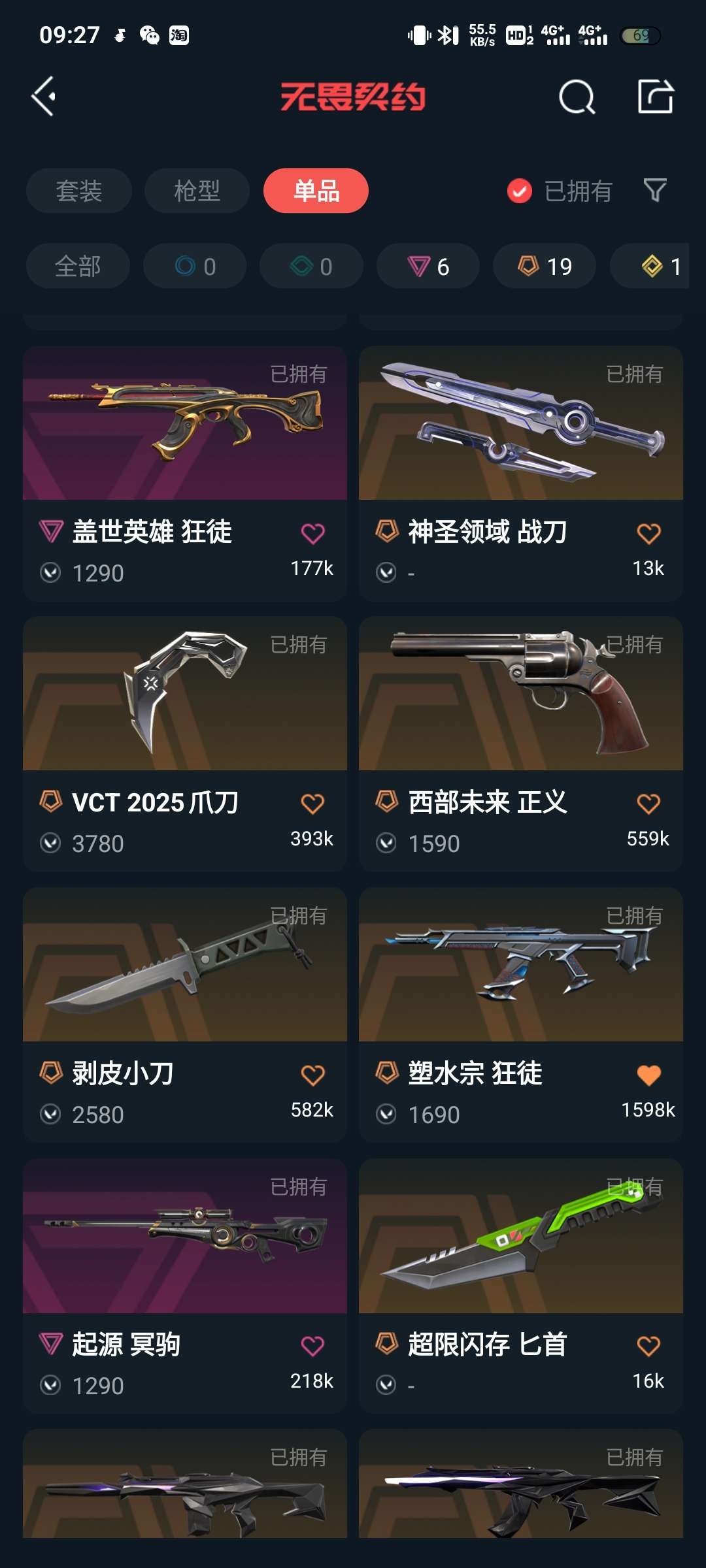Open the 起源 冥驹 skin card
This screenshot has height=1568, width=706.
(x=185, y=1286)
